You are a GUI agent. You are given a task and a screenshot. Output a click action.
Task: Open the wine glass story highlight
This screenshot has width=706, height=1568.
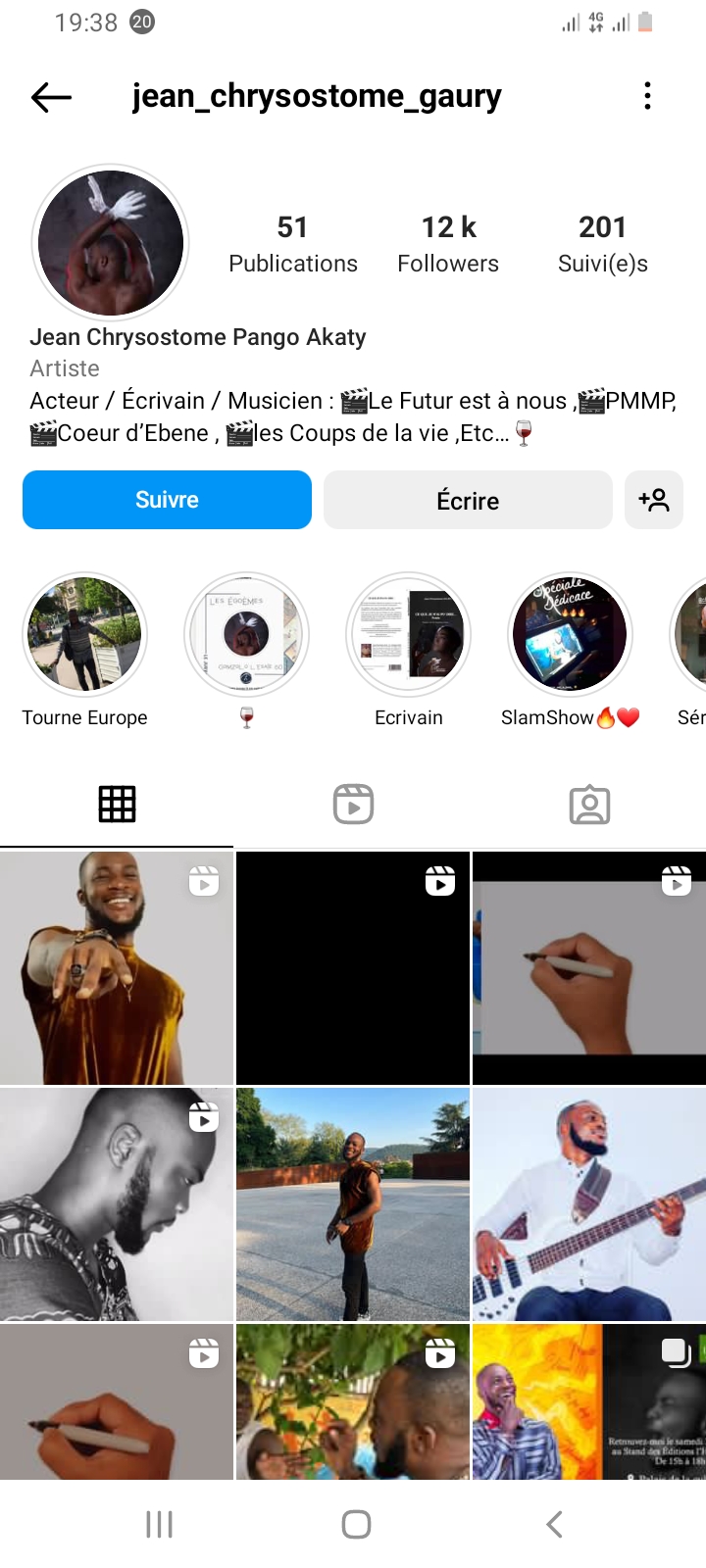[246, 635]
